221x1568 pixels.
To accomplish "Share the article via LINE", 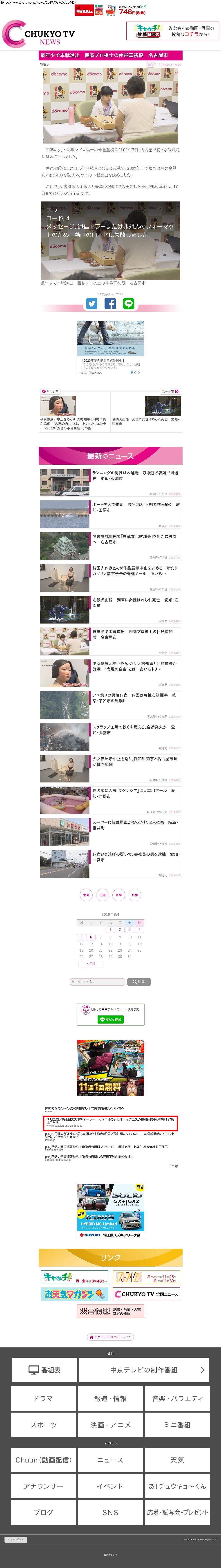I will (128, 304).
